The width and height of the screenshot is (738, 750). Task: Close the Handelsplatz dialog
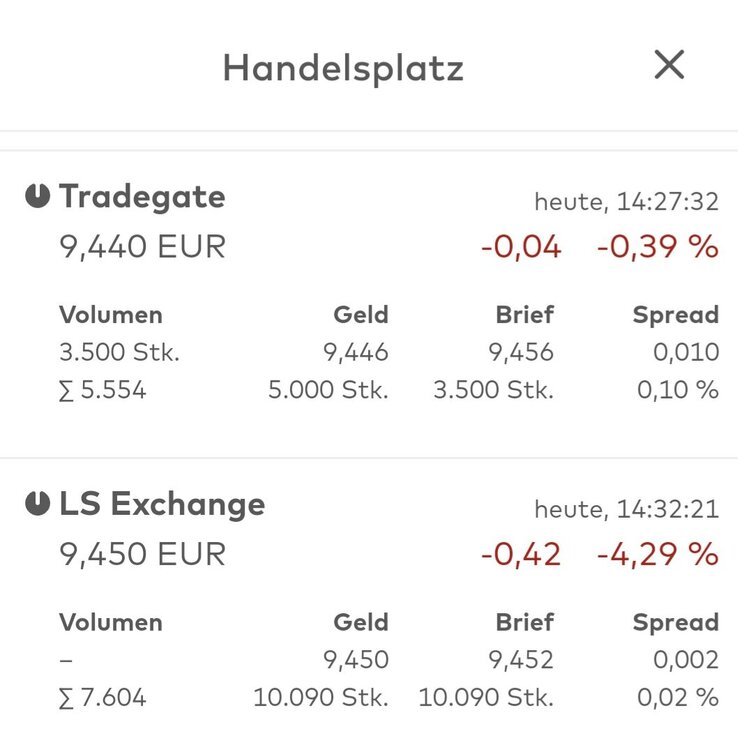pos(669,66)
